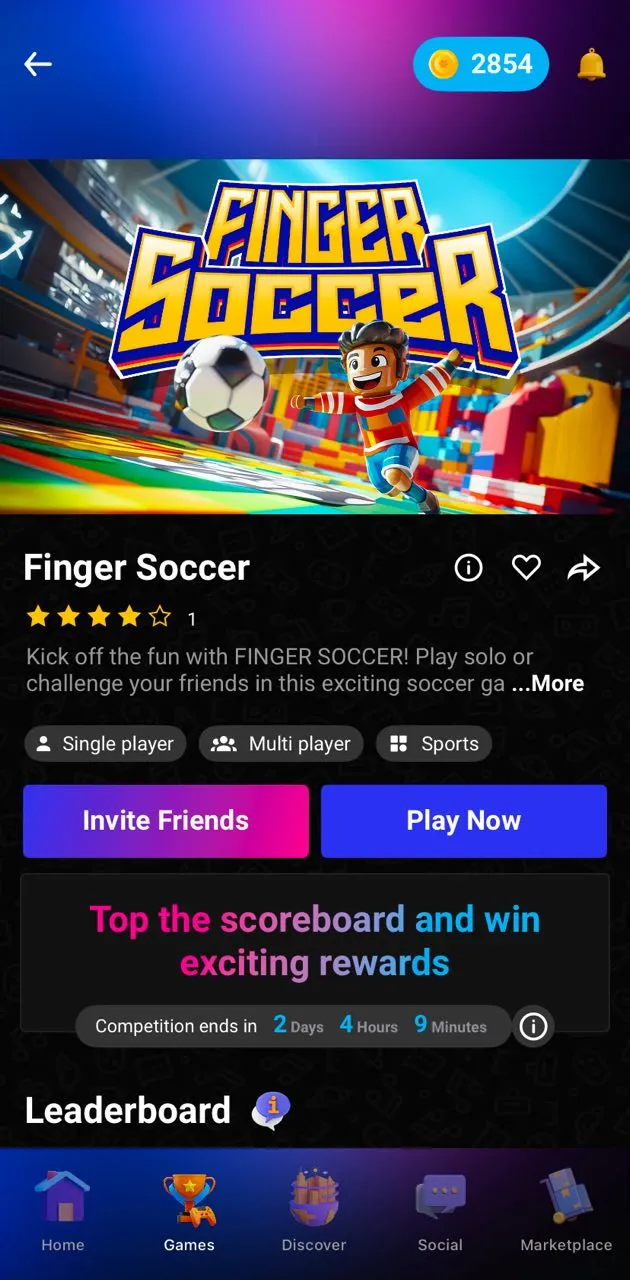630x1280 pixels.
Task: Switch to the Games tab
Action: point(189,1212)
